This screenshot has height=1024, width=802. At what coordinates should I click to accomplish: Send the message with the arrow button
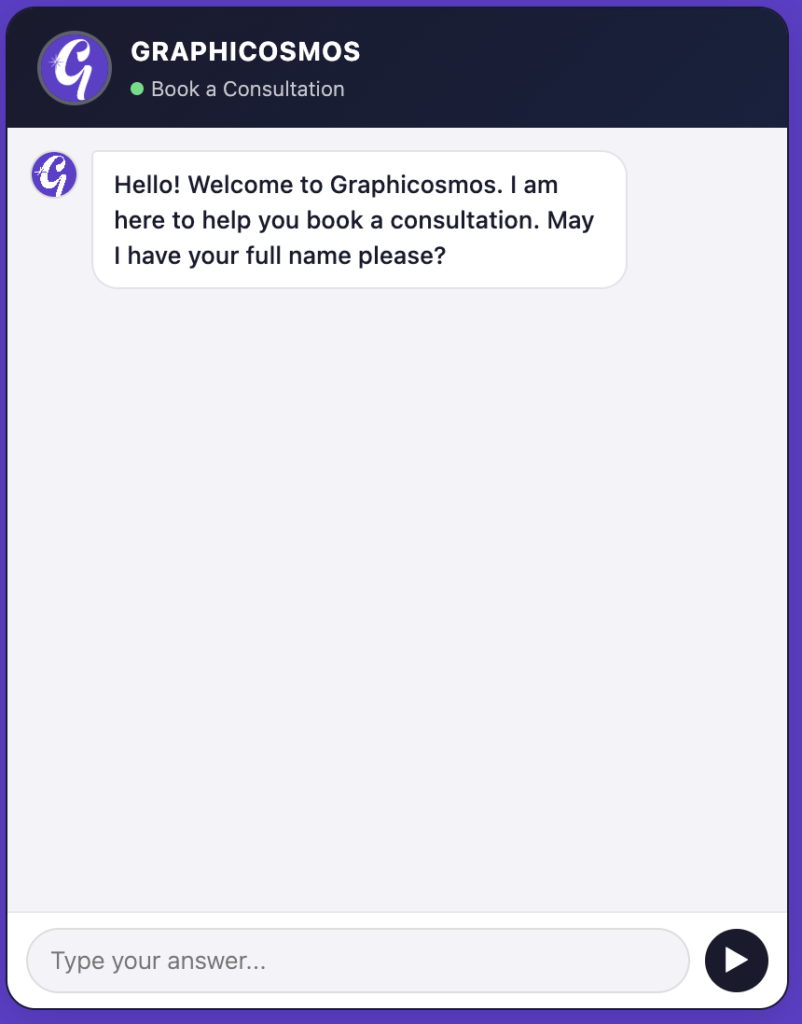coord(736,960)
